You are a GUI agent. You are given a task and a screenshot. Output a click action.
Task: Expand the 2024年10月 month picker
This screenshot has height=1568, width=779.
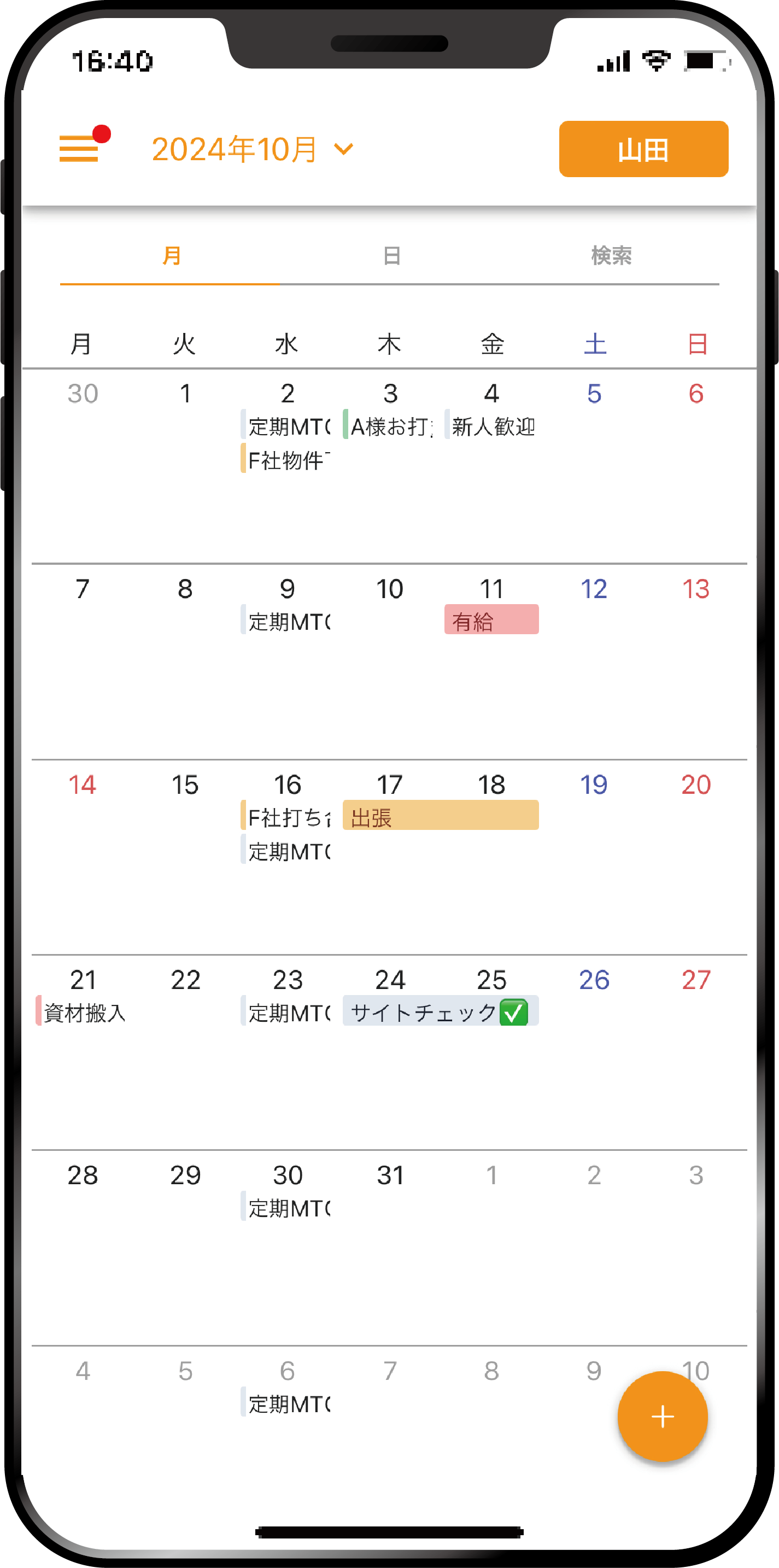(252, 149)
